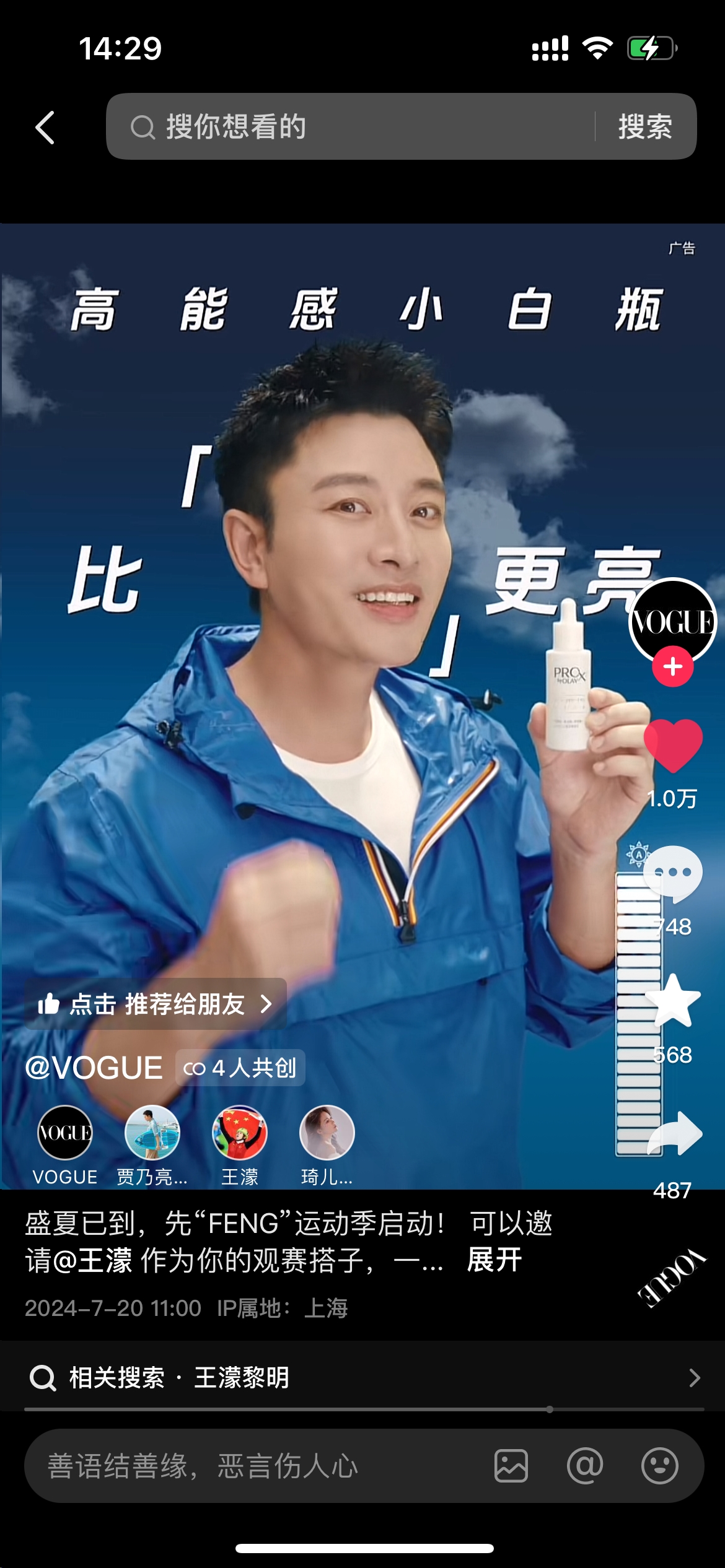This screenshot has width=725, height=1568.
Task: Follow VOGUE with the red plus
Action: tap(672, 667)
